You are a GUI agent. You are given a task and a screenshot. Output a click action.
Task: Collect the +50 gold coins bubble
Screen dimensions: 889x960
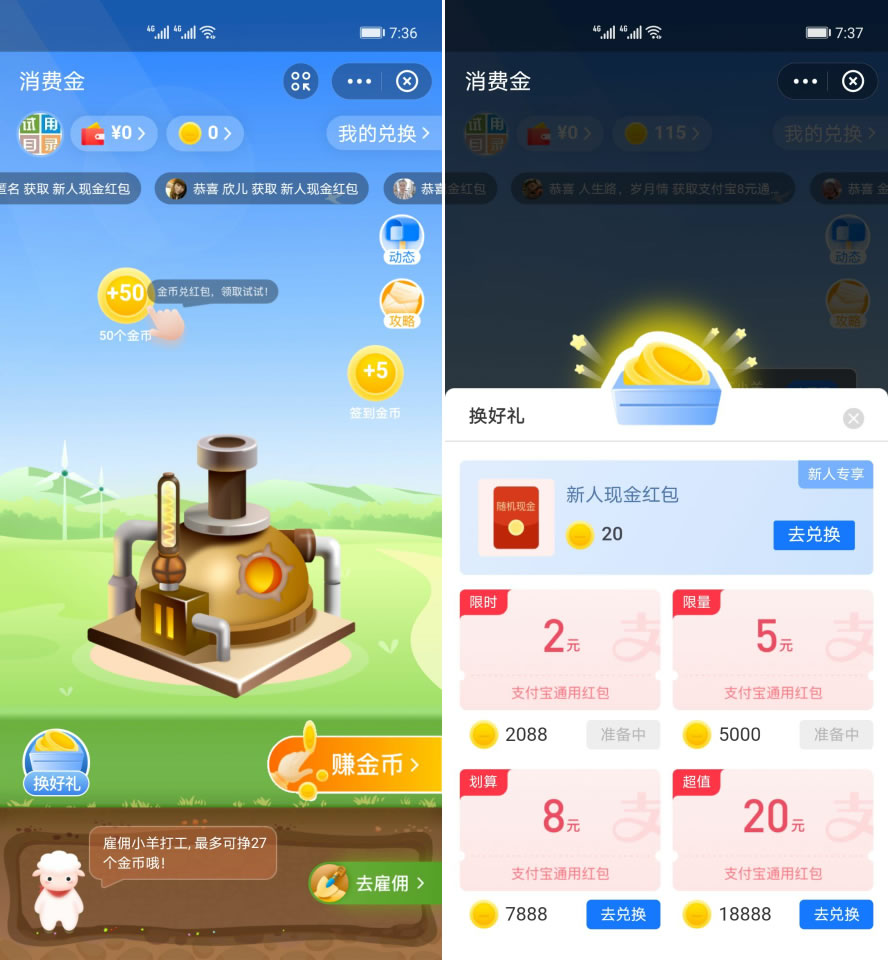[x=125, y=294]
